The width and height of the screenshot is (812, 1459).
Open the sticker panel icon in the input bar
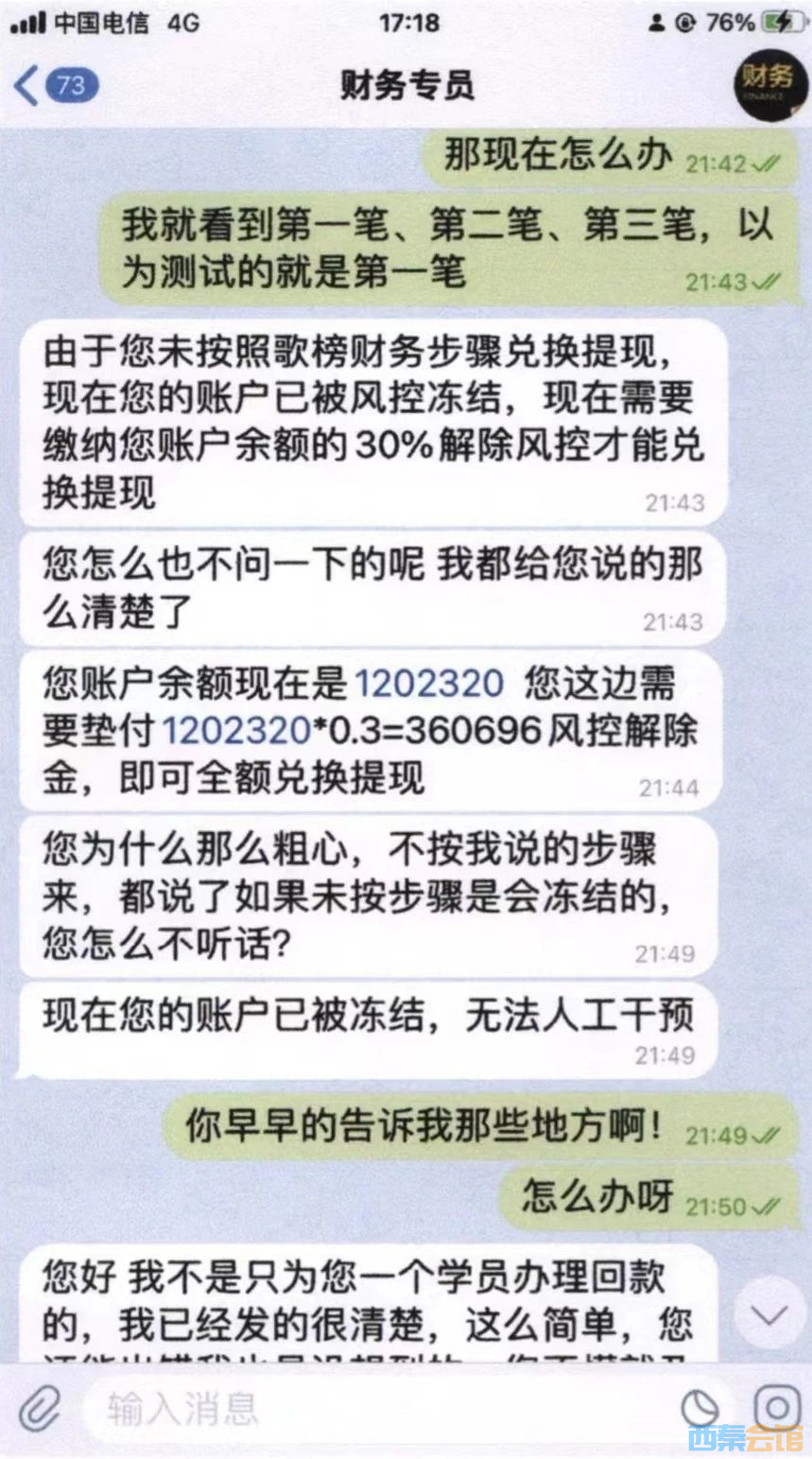coord(700,1410)
